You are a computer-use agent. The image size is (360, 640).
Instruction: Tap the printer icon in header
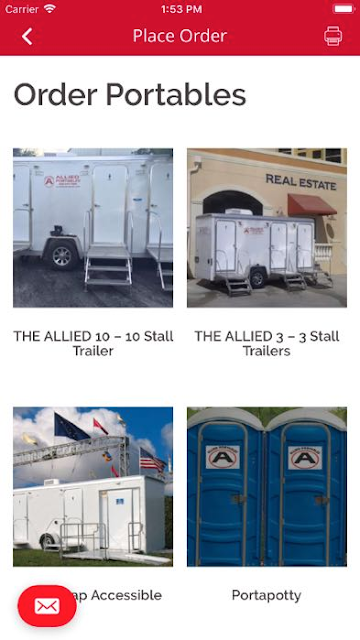[x=333, y=36]
